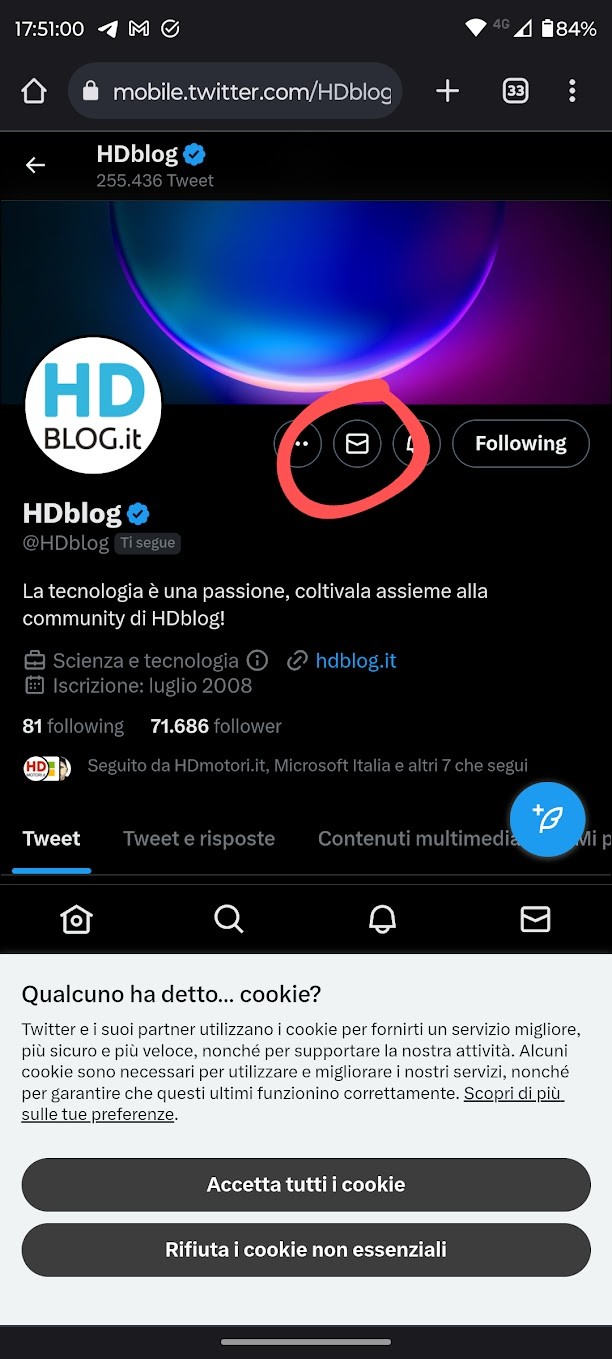Switch to Contenuti multimediali tab
This screenshot has width=612, height=1359.
418,839
